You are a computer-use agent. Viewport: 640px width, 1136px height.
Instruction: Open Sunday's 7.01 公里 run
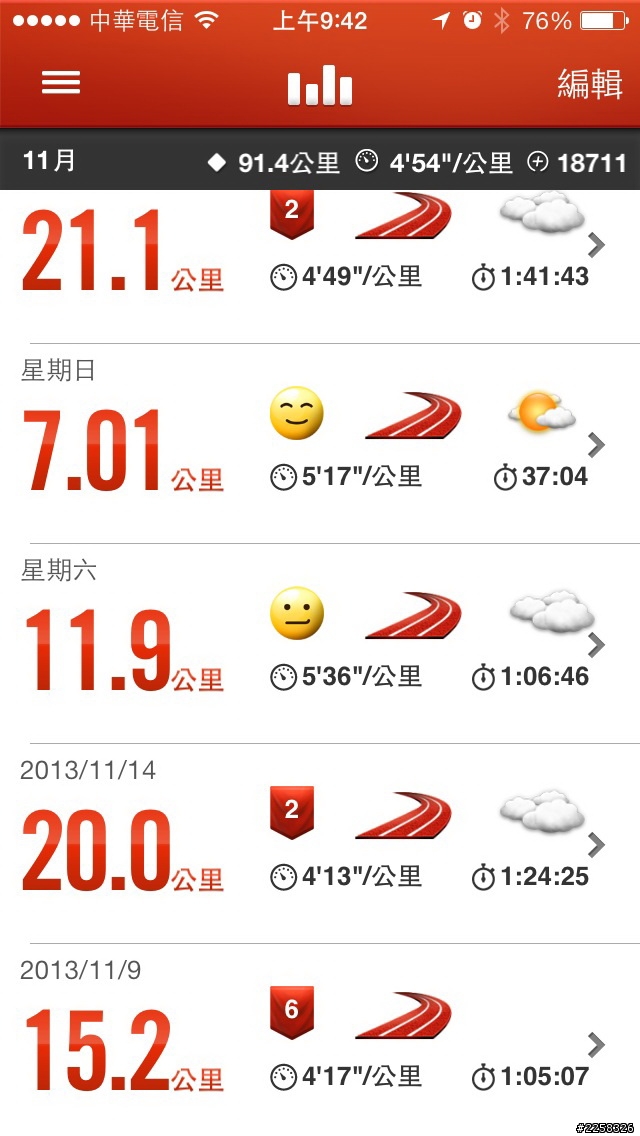[x=320, y=443]
